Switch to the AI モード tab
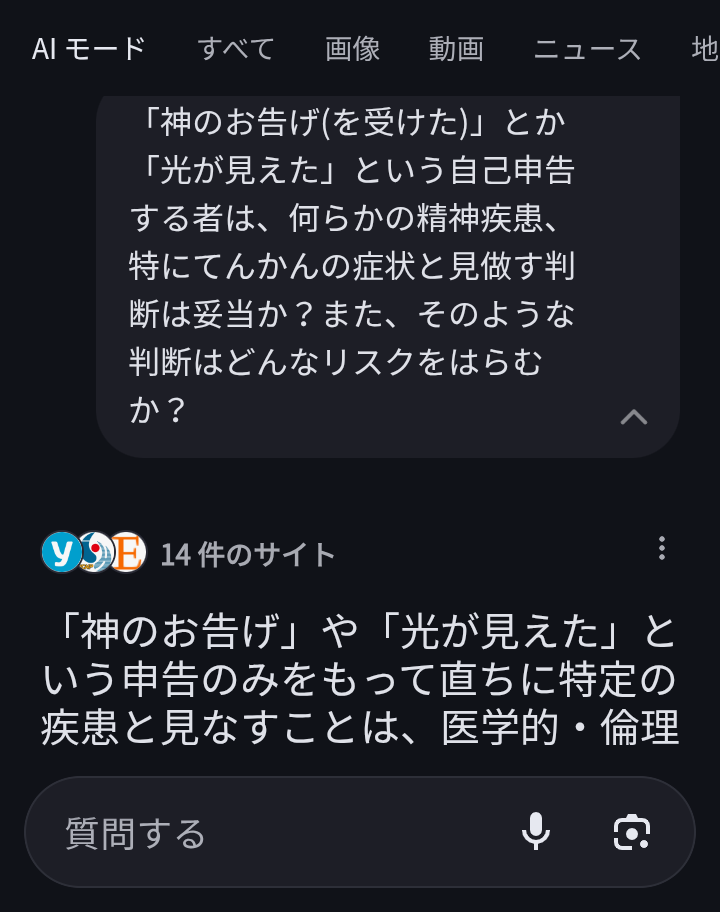 click(x=89, y=48)
